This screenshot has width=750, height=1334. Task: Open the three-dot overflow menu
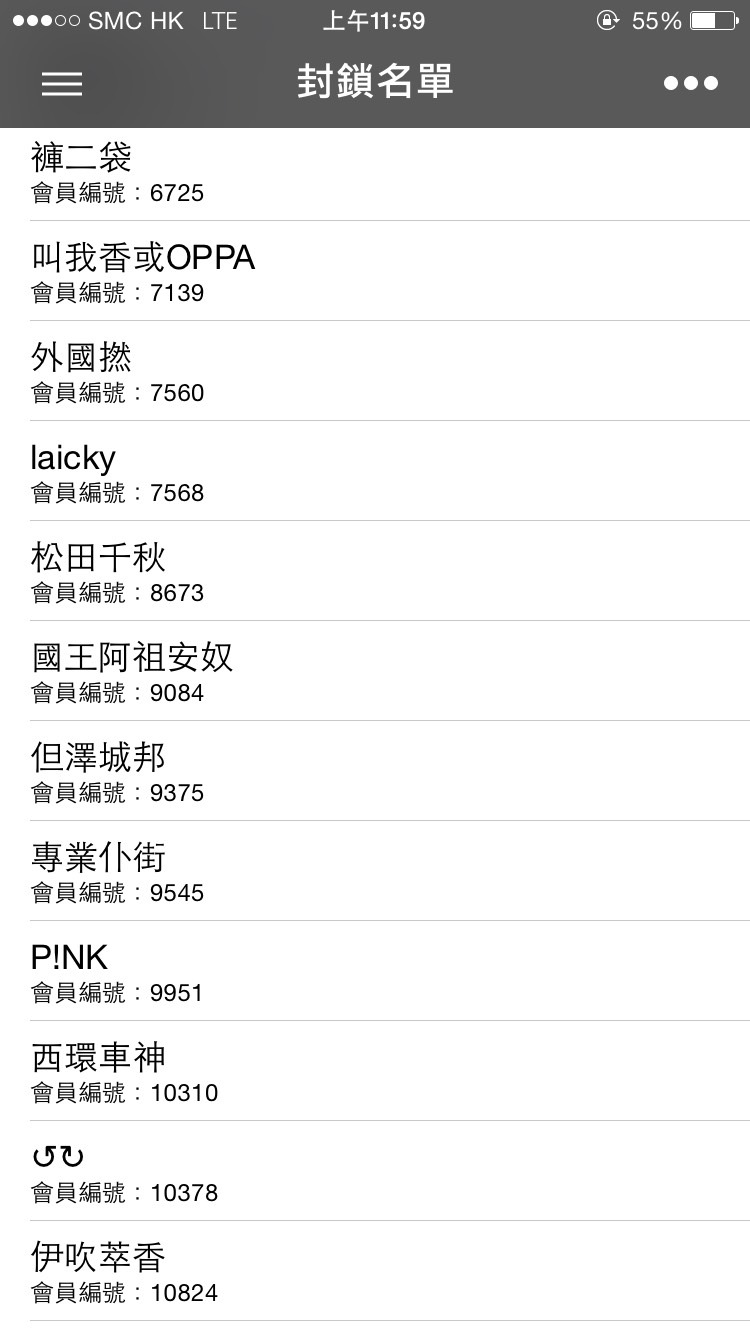(x=690, y=83)
